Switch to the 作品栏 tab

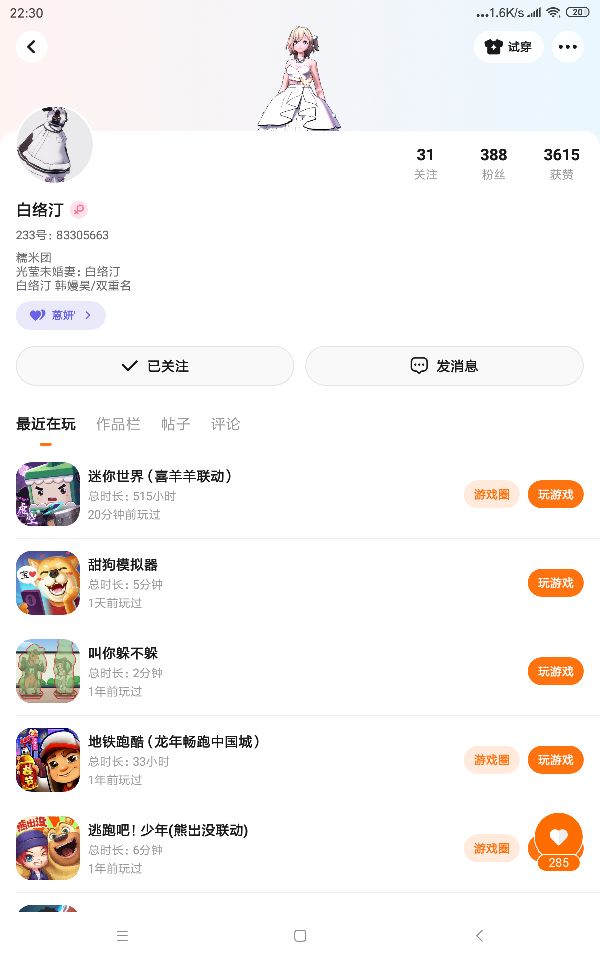[x=118, y=424]
